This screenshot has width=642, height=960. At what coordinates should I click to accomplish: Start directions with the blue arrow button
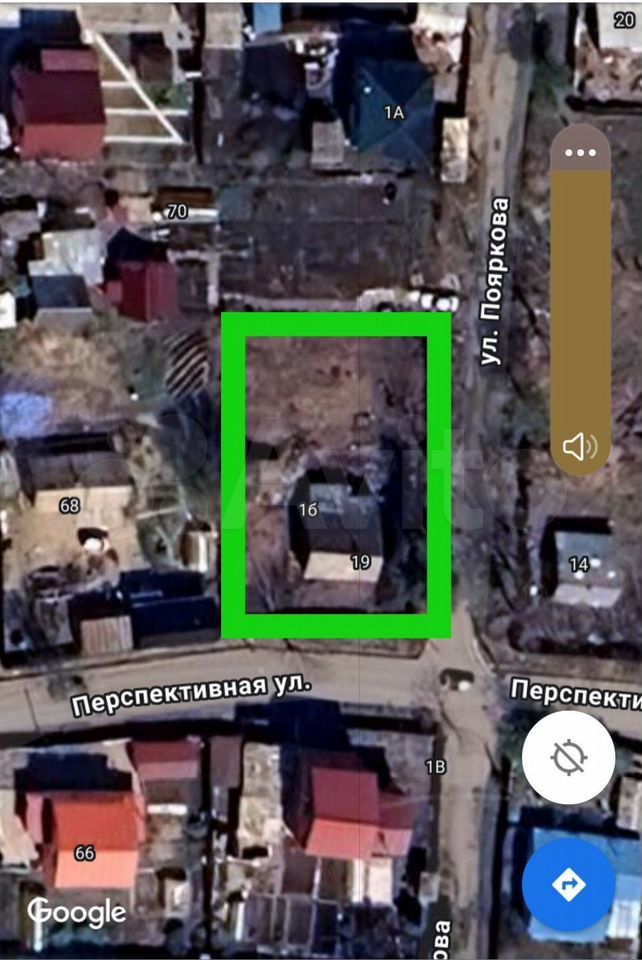(569, 883)
